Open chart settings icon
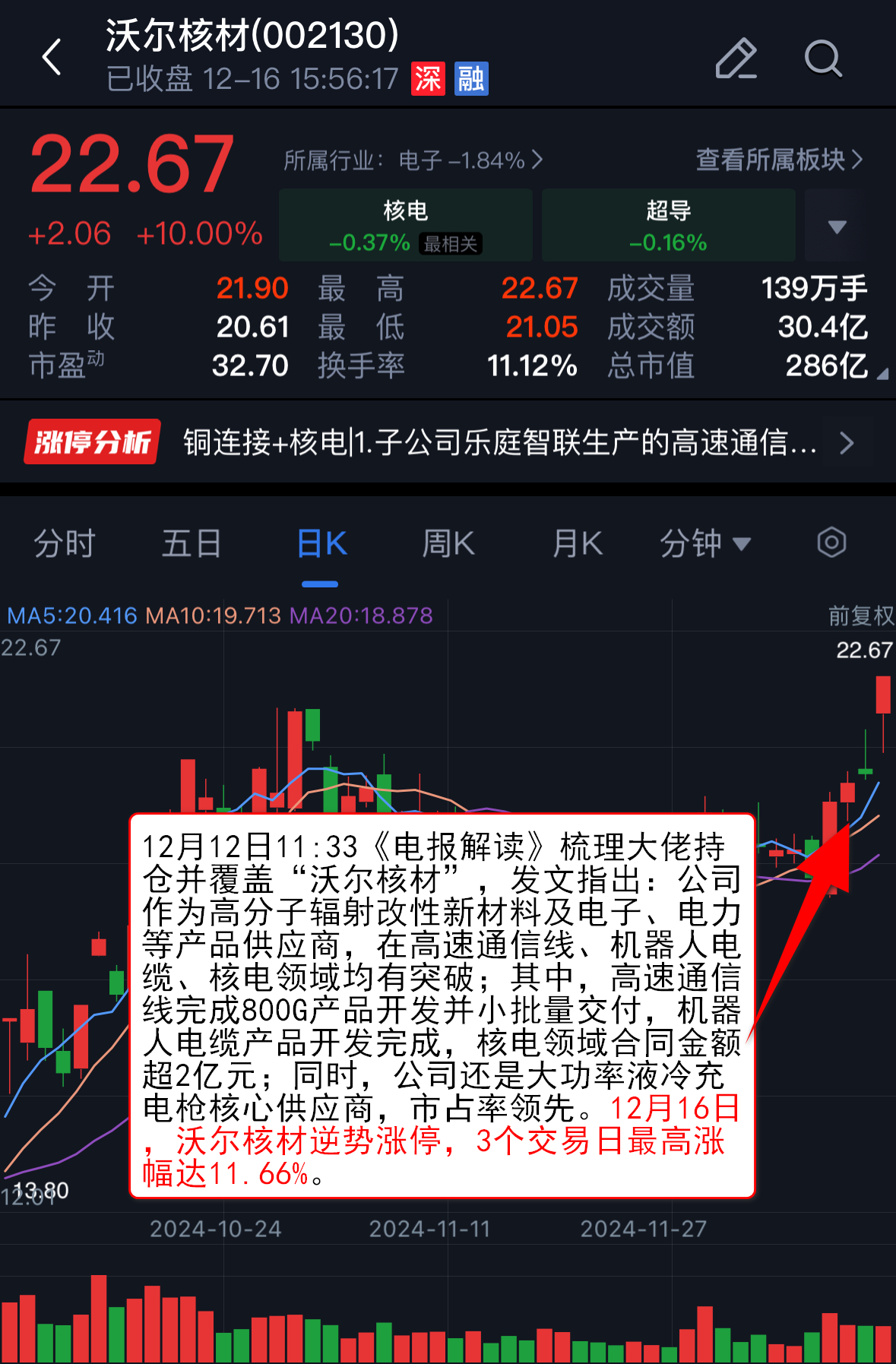This screenshot has width=896, height=1364. click(831, 543)
